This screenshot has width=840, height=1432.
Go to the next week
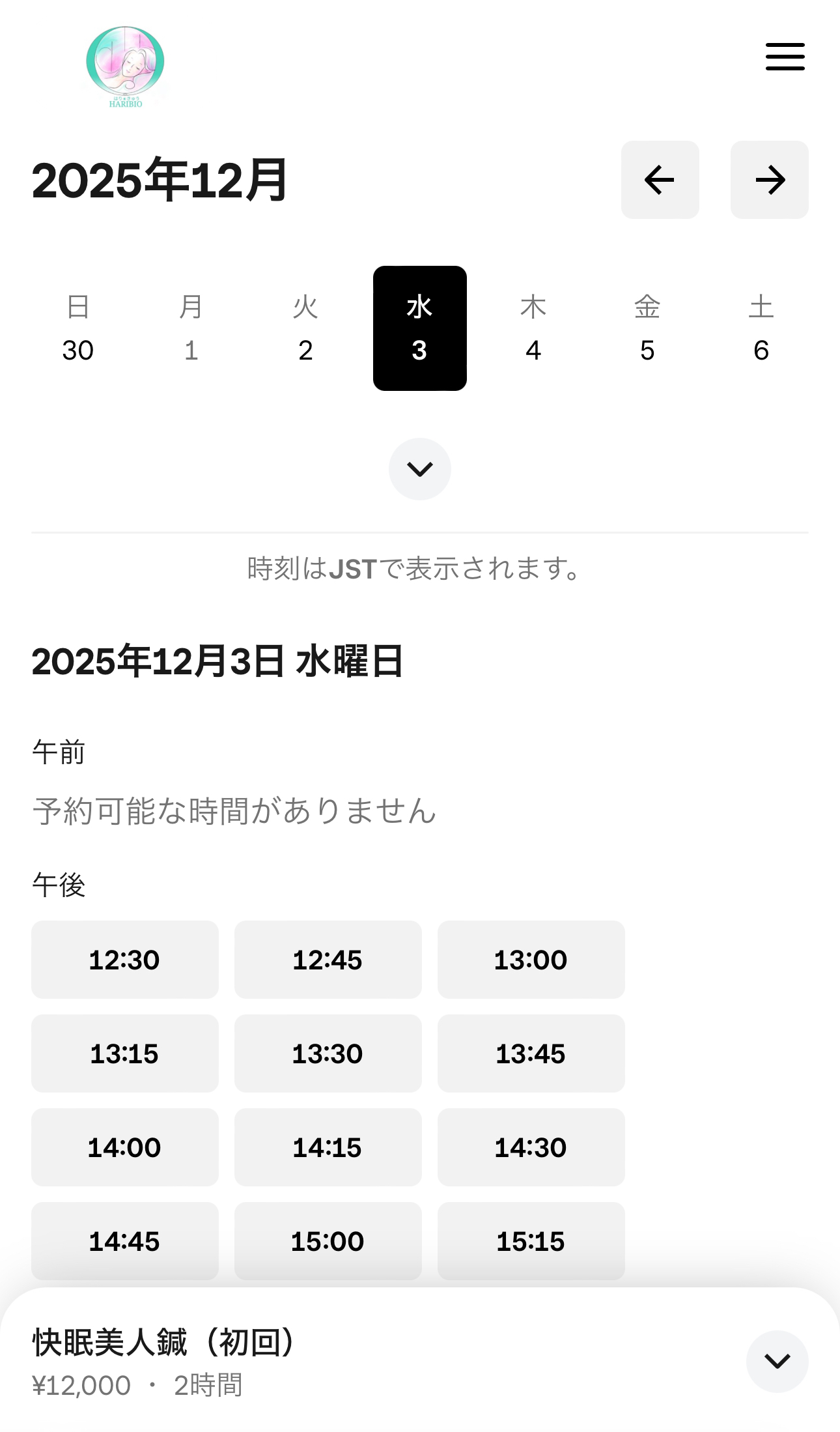tap(769, 180)
